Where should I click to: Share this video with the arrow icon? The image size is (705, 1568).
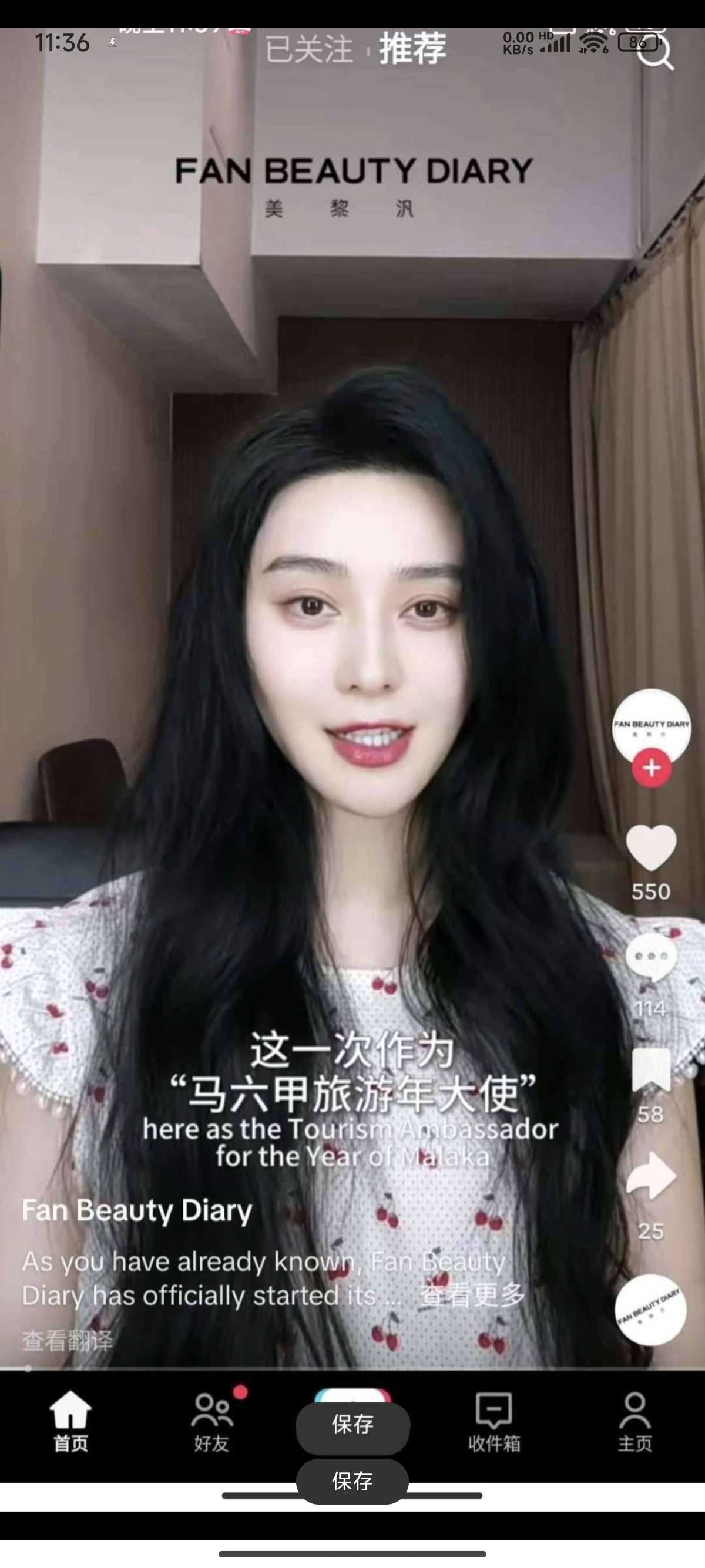coord(651,1177)
